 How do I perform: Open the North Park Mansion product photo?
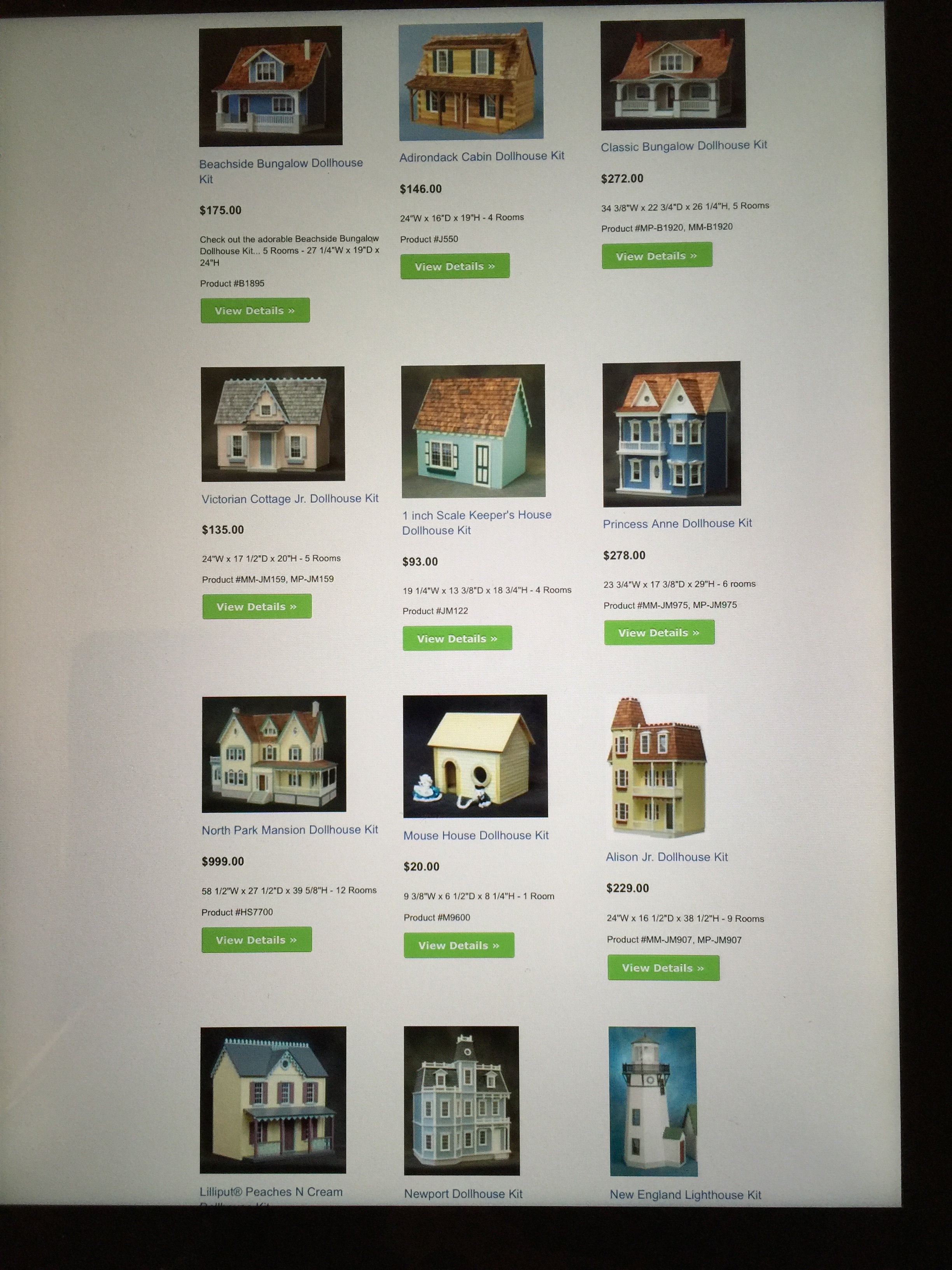point(274,754)
